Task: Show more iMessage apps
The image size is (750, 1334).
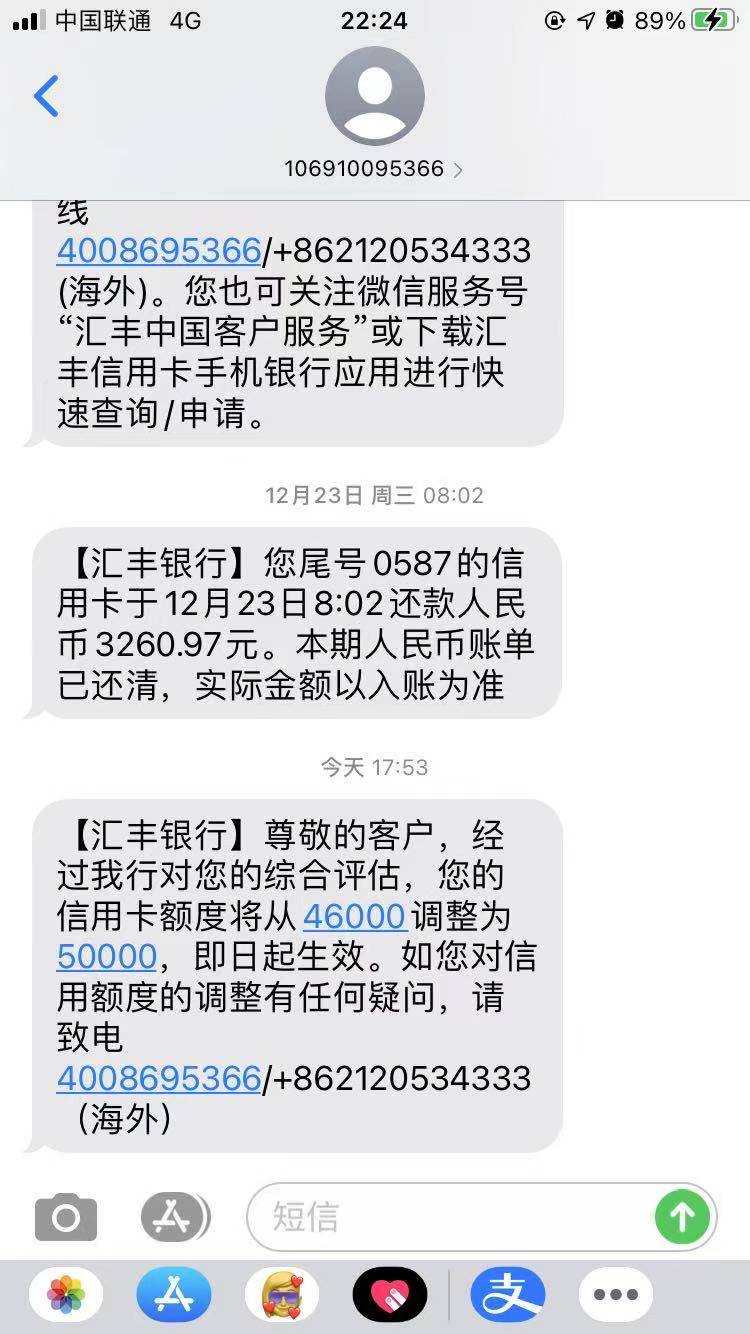Action: pyautogui.click(x=616, y=1295)
